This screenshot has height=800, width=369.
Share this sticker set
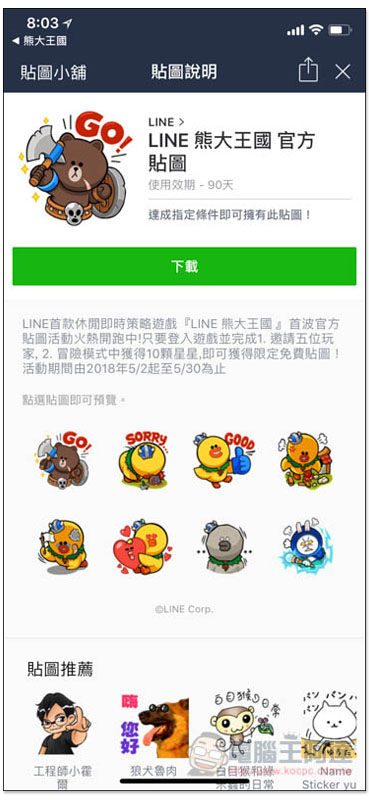pyautogui.click(x=308, y=70)
